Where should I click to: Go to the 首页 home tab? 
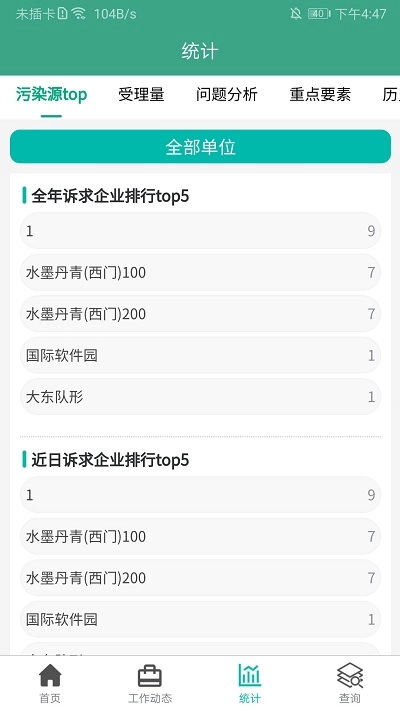tap(50, 683)
